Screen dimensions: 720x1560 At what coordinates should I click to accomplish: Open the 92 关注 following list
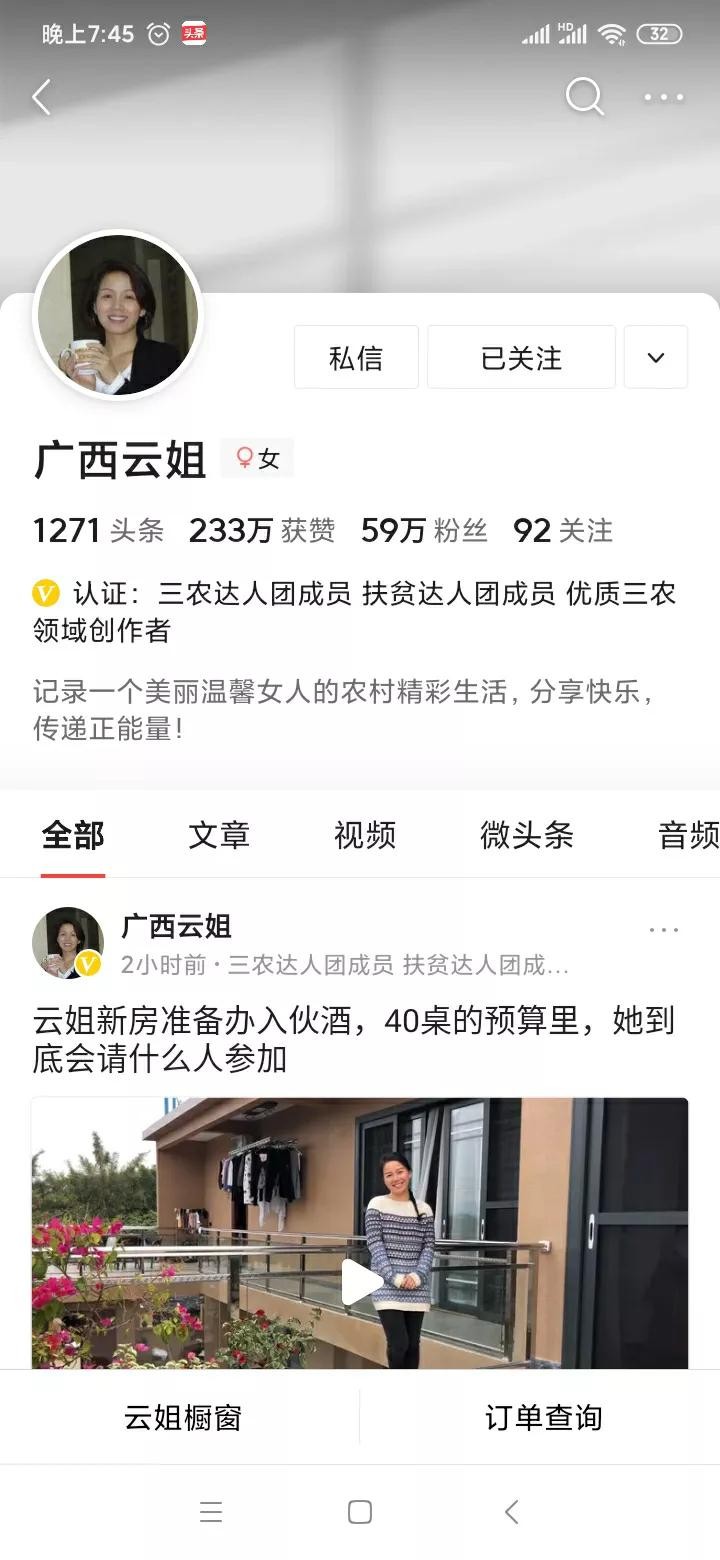tap(562, 530)
